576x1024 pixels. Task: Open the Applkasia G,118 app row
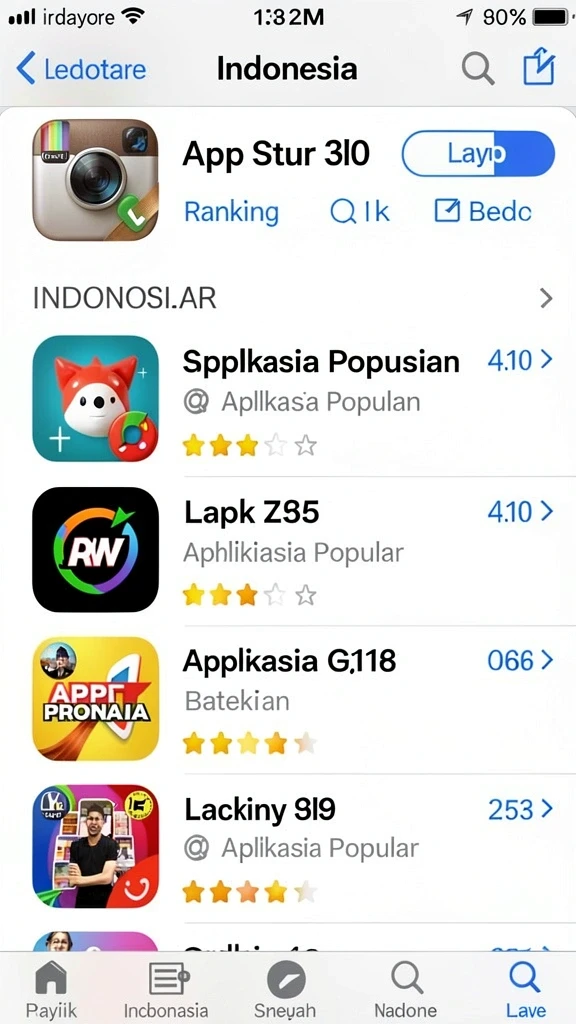click(293, 699)
